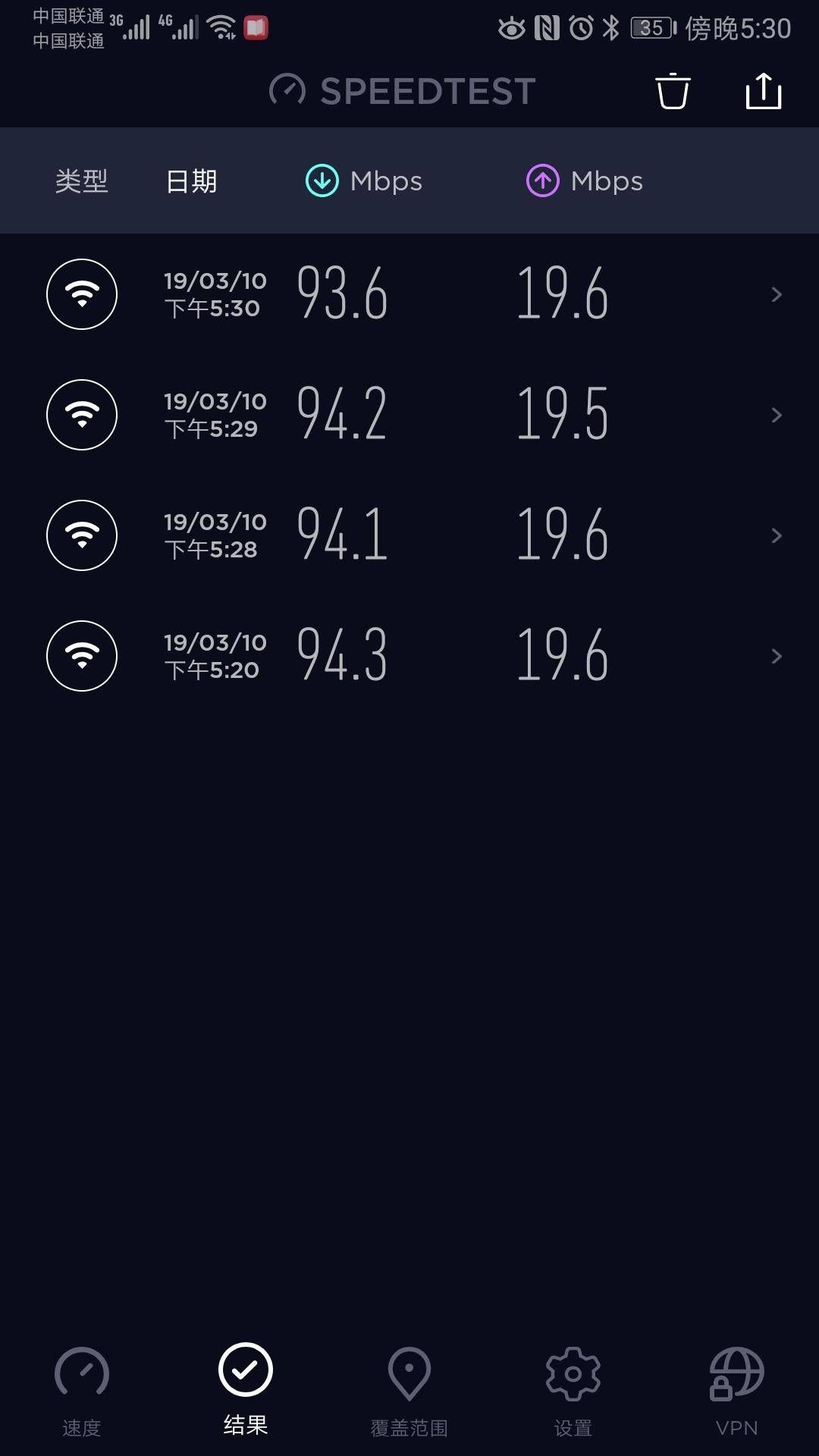819x1456 pixels.
Task: Sort by download Mbps column
Action: [363, 181]
